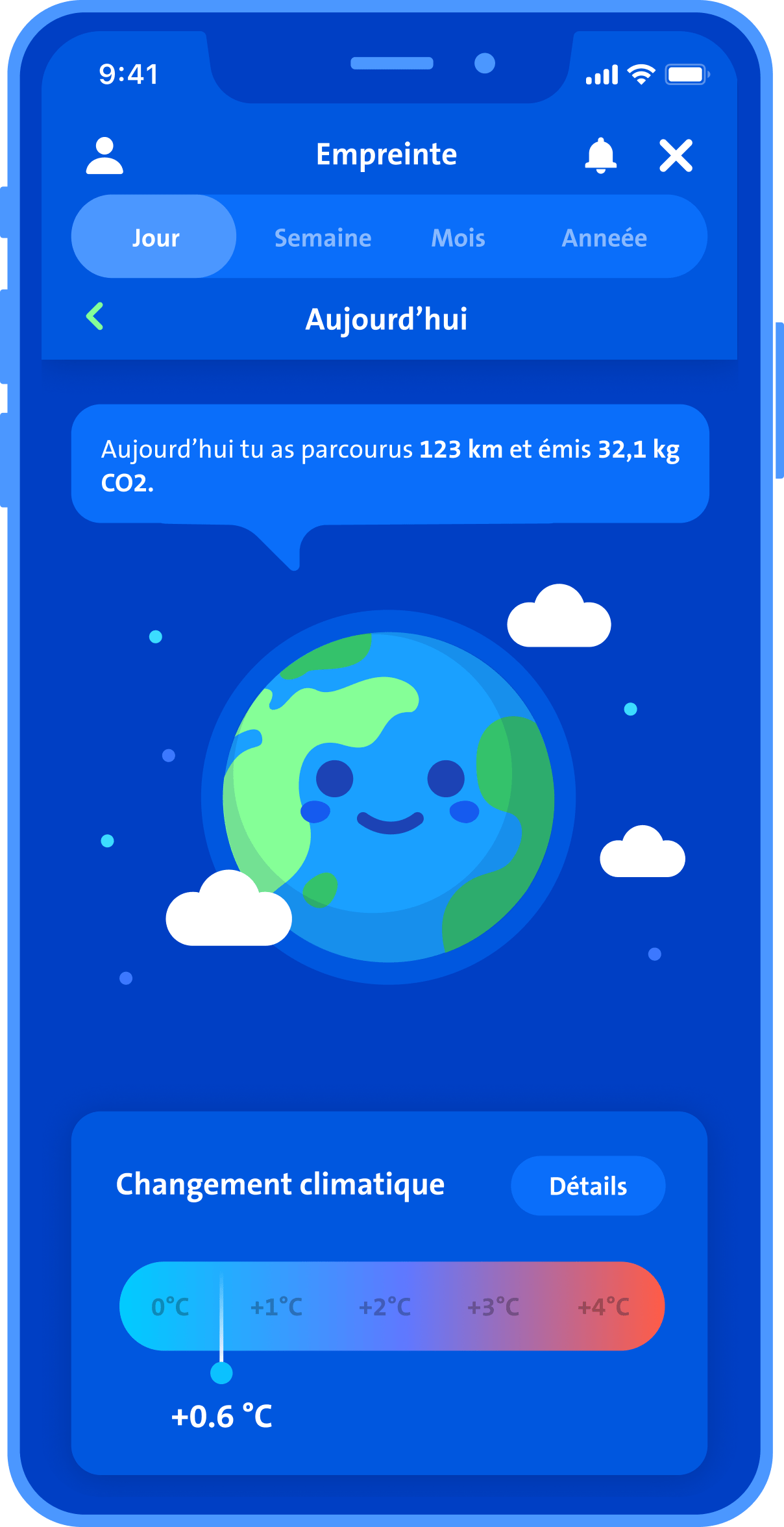This screenshot has height=1527, width=784.
Task: Switch to the Mois tab
Action: tap(458, 238)
